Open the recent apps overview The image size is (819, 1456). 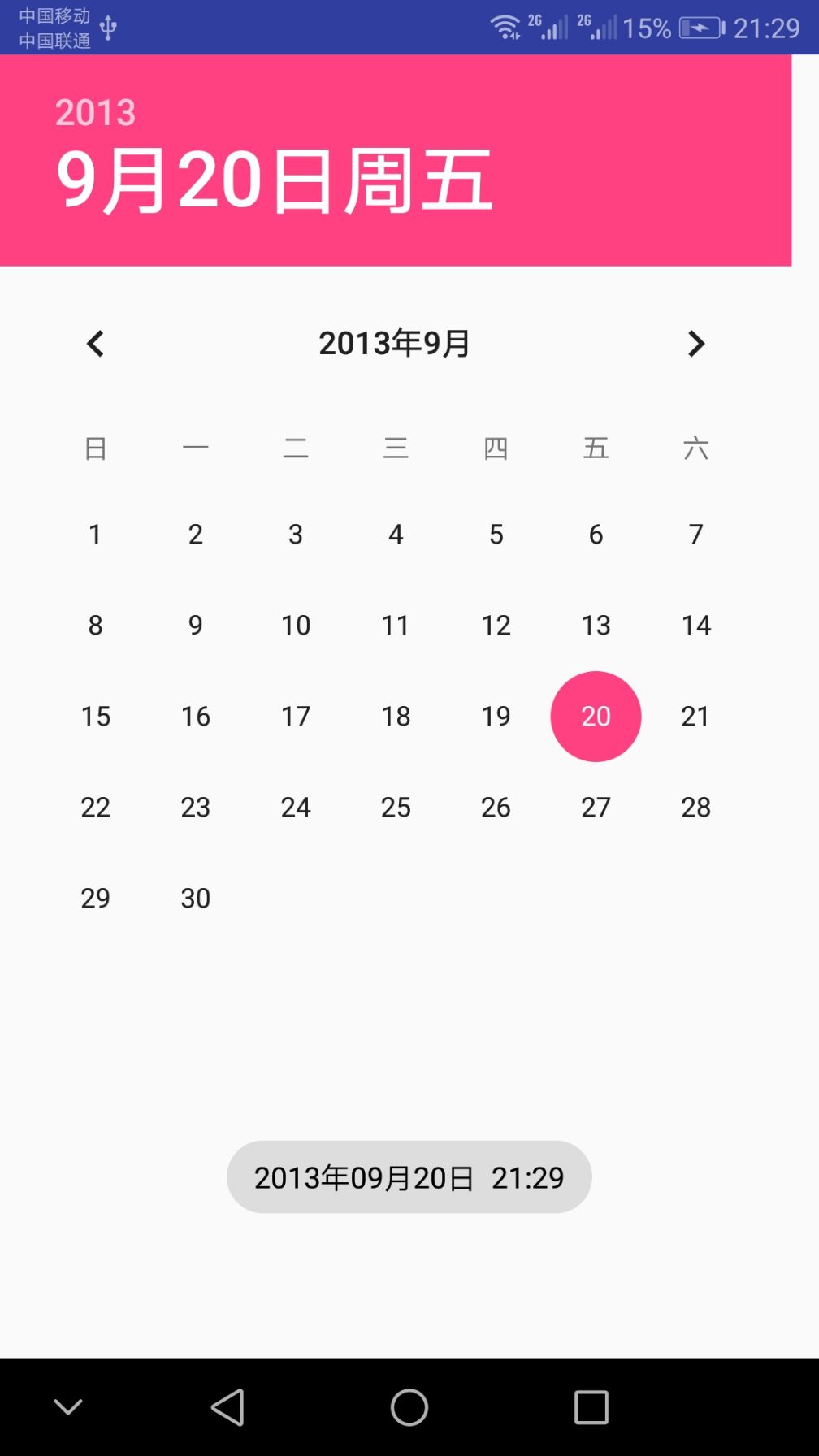pos(591,1407)
